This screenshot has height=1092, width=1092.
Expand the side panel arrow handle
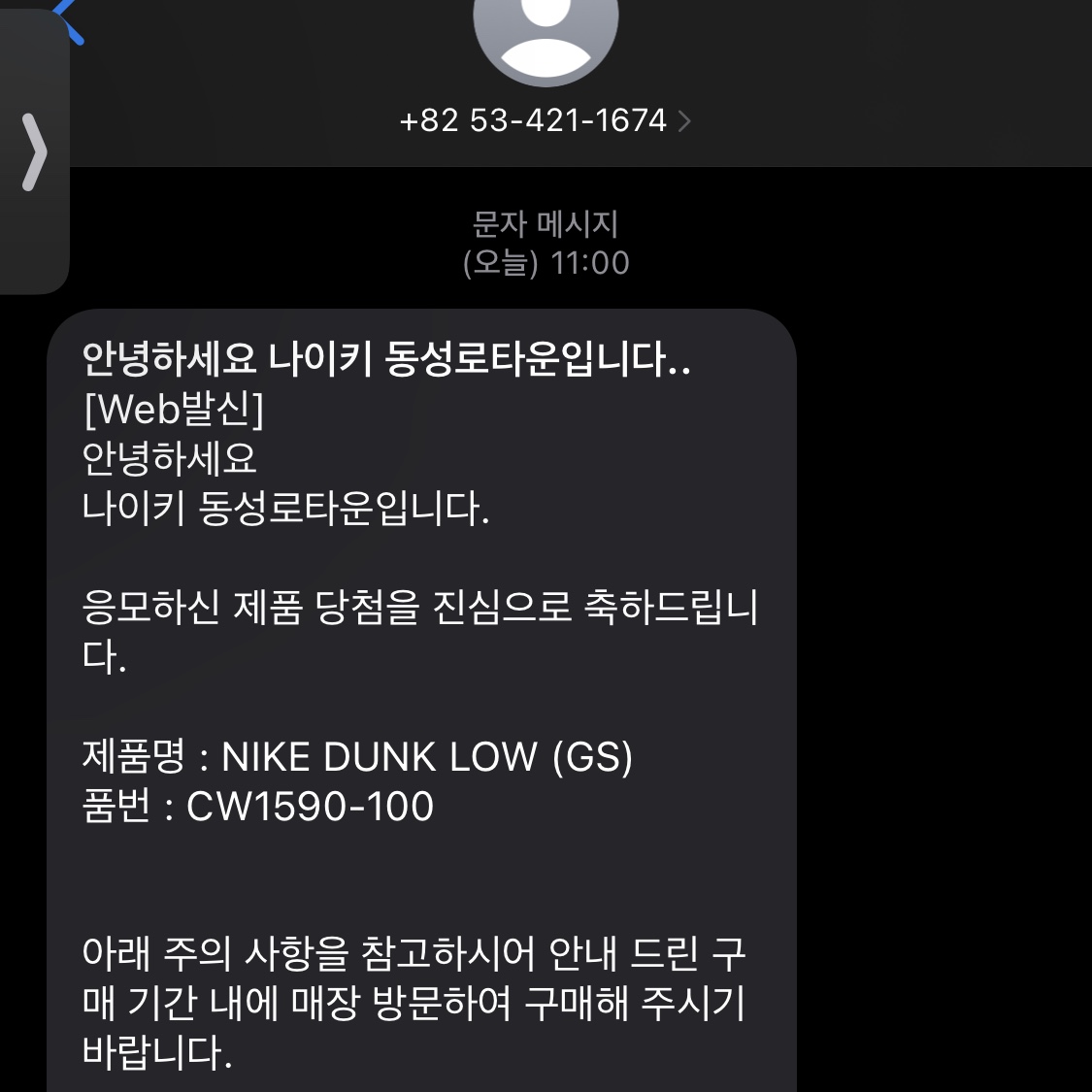point(34,151)
